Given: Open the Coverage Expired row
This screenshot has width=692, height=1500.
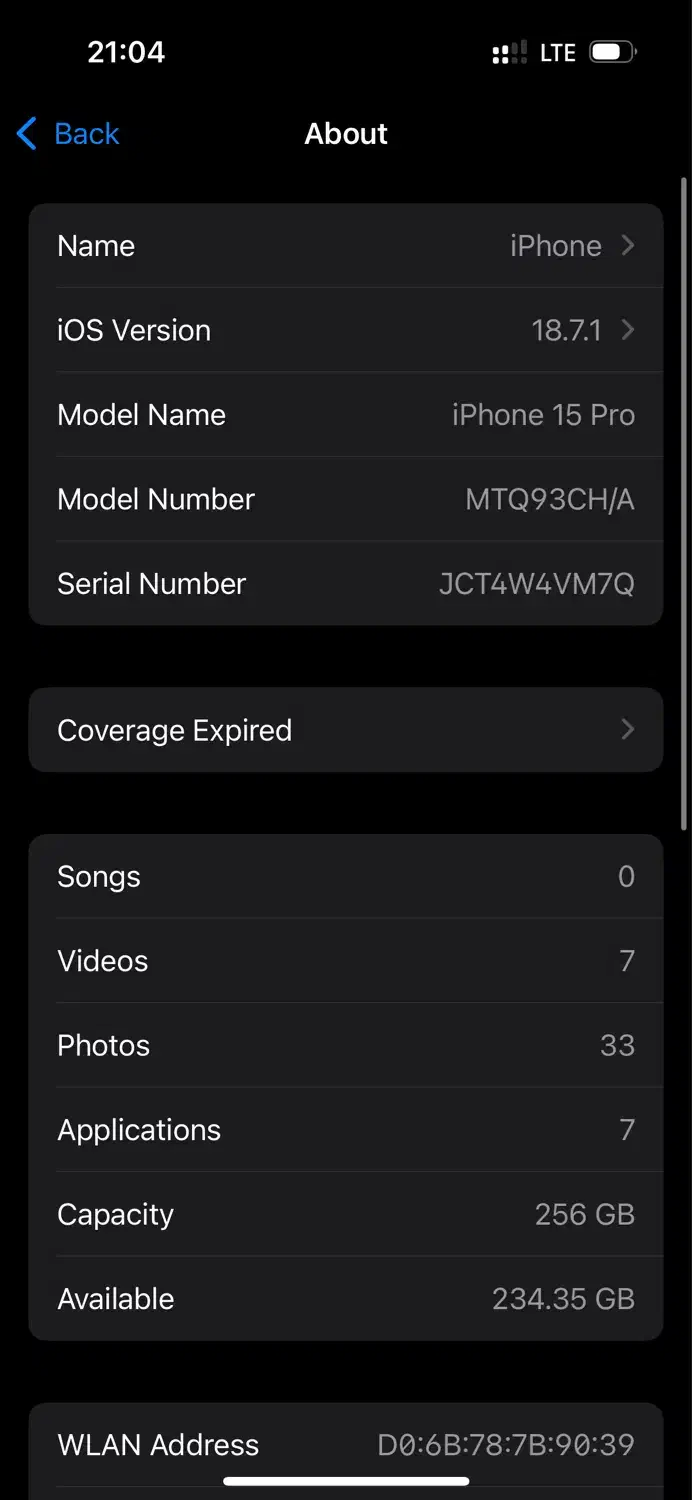Looking at the screenshot, I should (345, 730).
